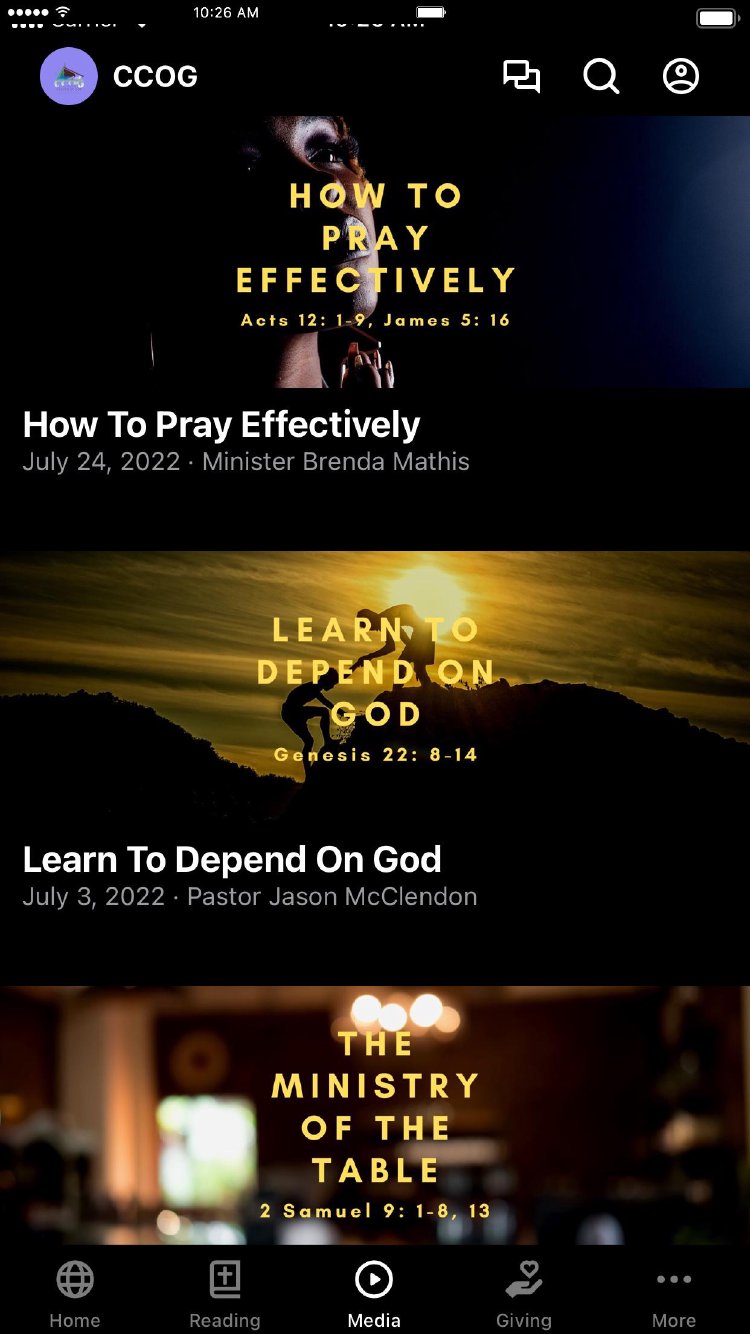Open The Ministry Of The Table sermon
The height and width of the screenshot is (1334, 750).
coord(375,1115)
